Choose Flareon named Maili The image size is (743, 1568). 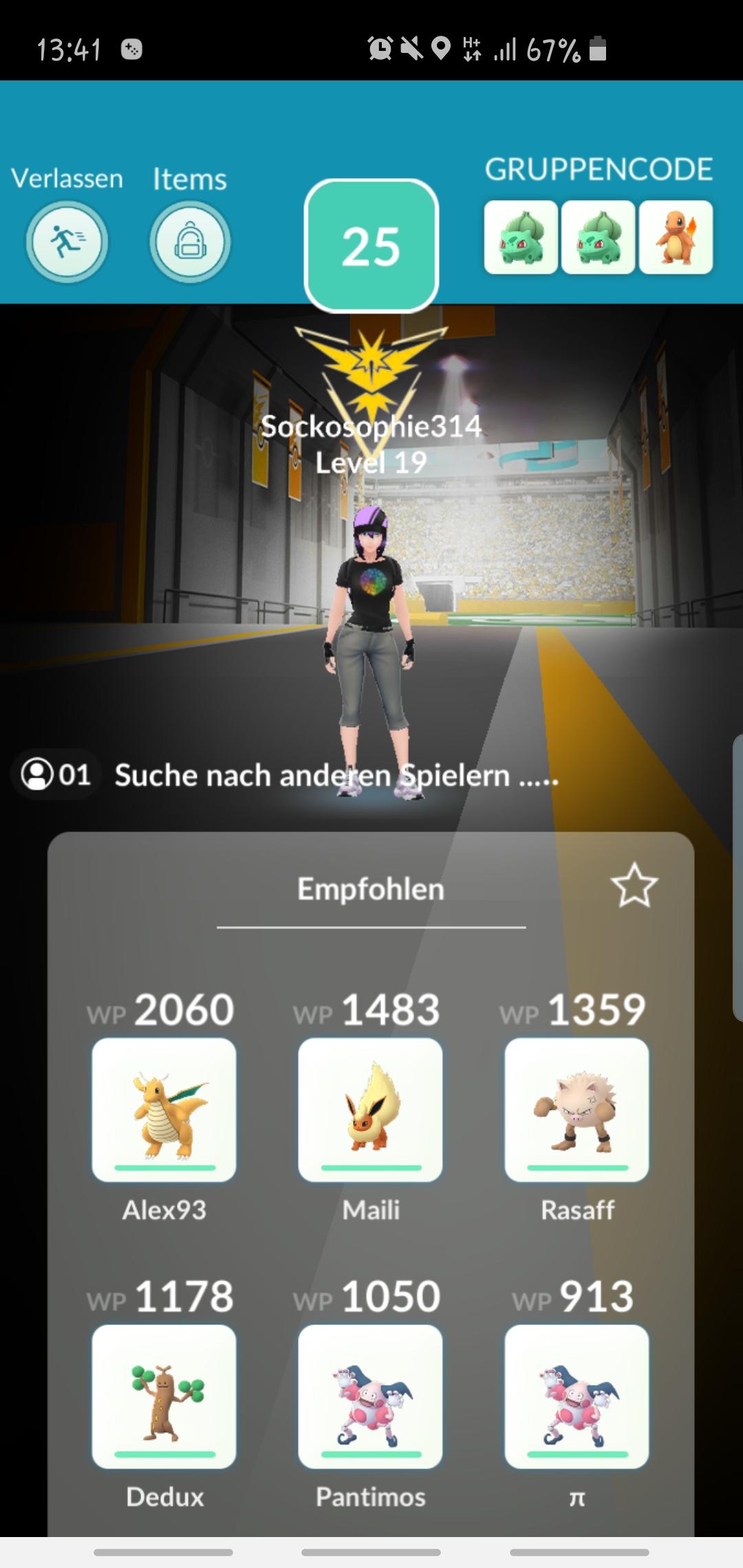[x=370, y=1109]
